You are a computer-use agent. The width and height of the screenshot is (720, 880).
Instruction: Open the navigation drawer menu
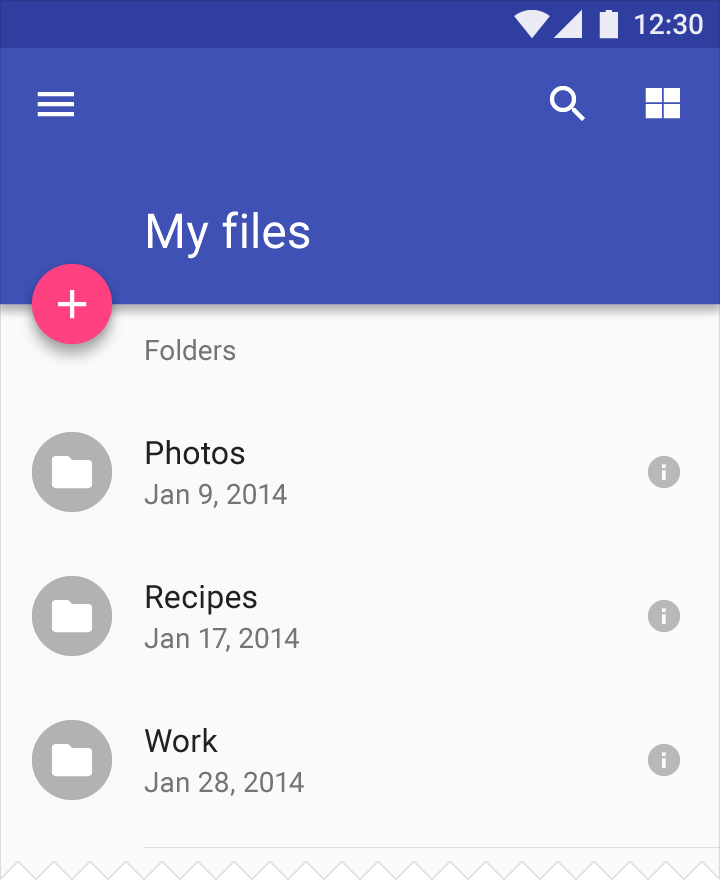point(56,104)
